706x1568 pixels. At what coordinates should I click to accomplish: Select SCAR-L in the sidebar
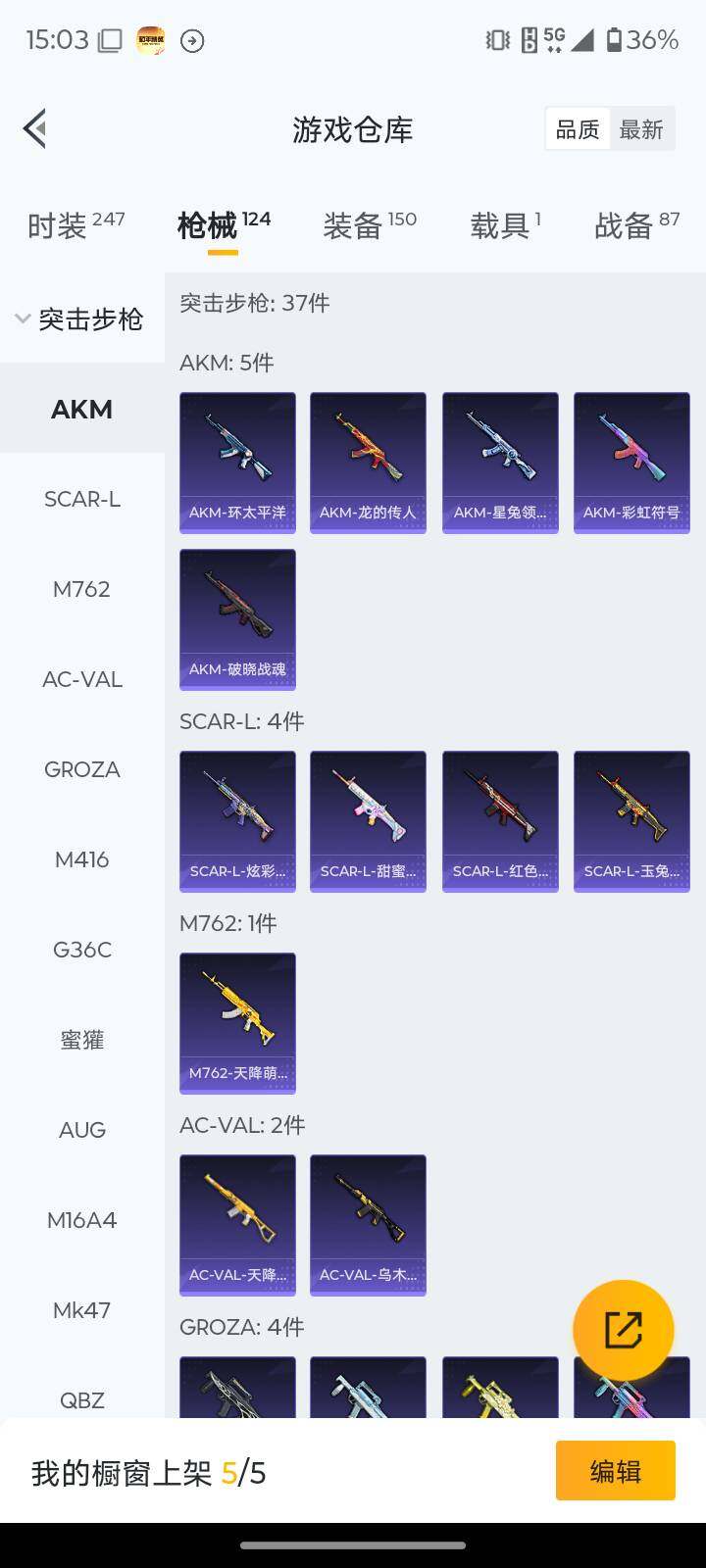click(x=82, y=499)
